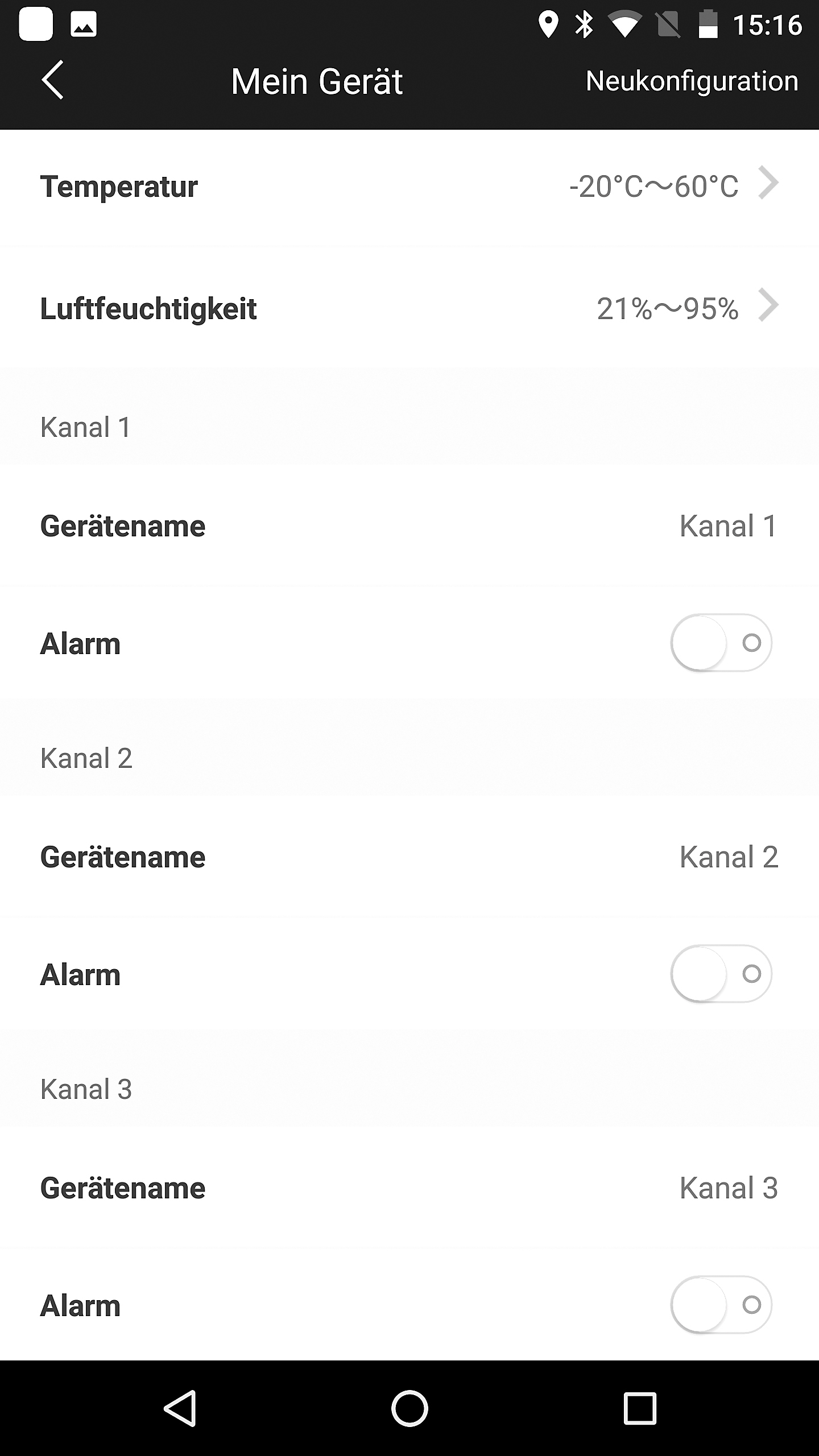Go back using the app bar arrow
This screenshot has width=819, height=1456.
point(52,80)
